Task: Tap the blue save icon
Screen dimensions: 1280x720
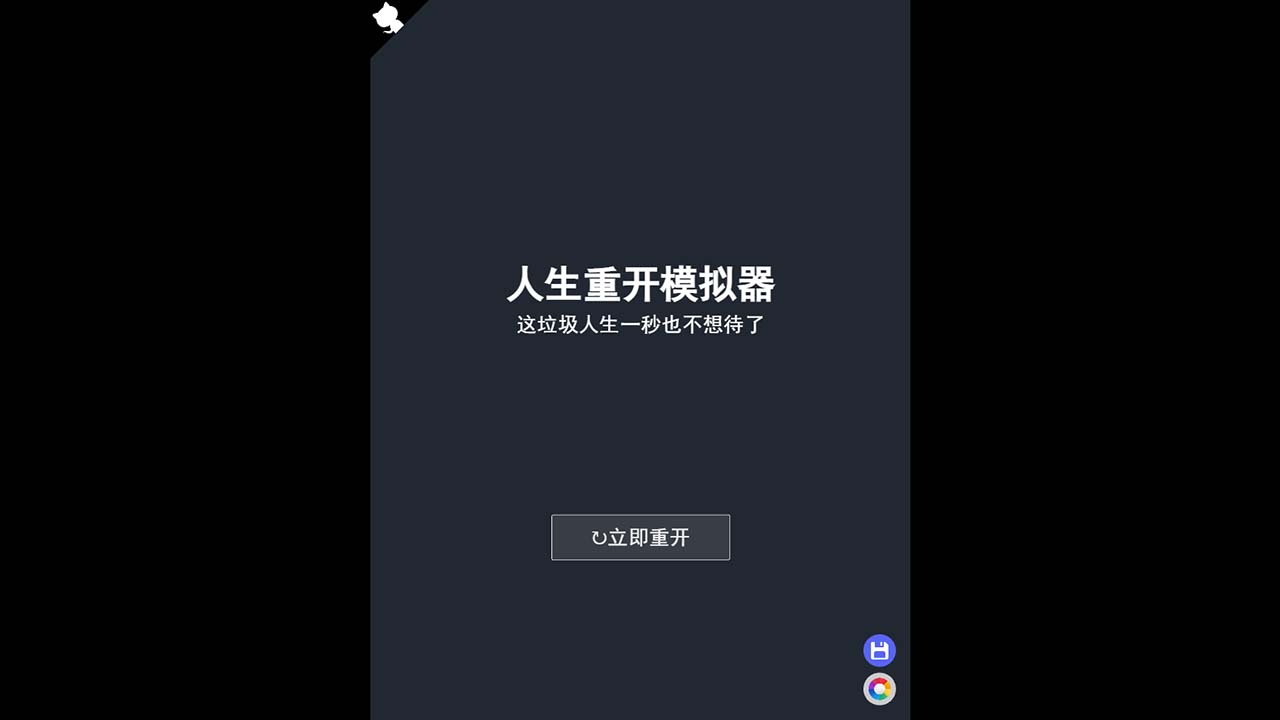Action: click(x=879, y=651)
